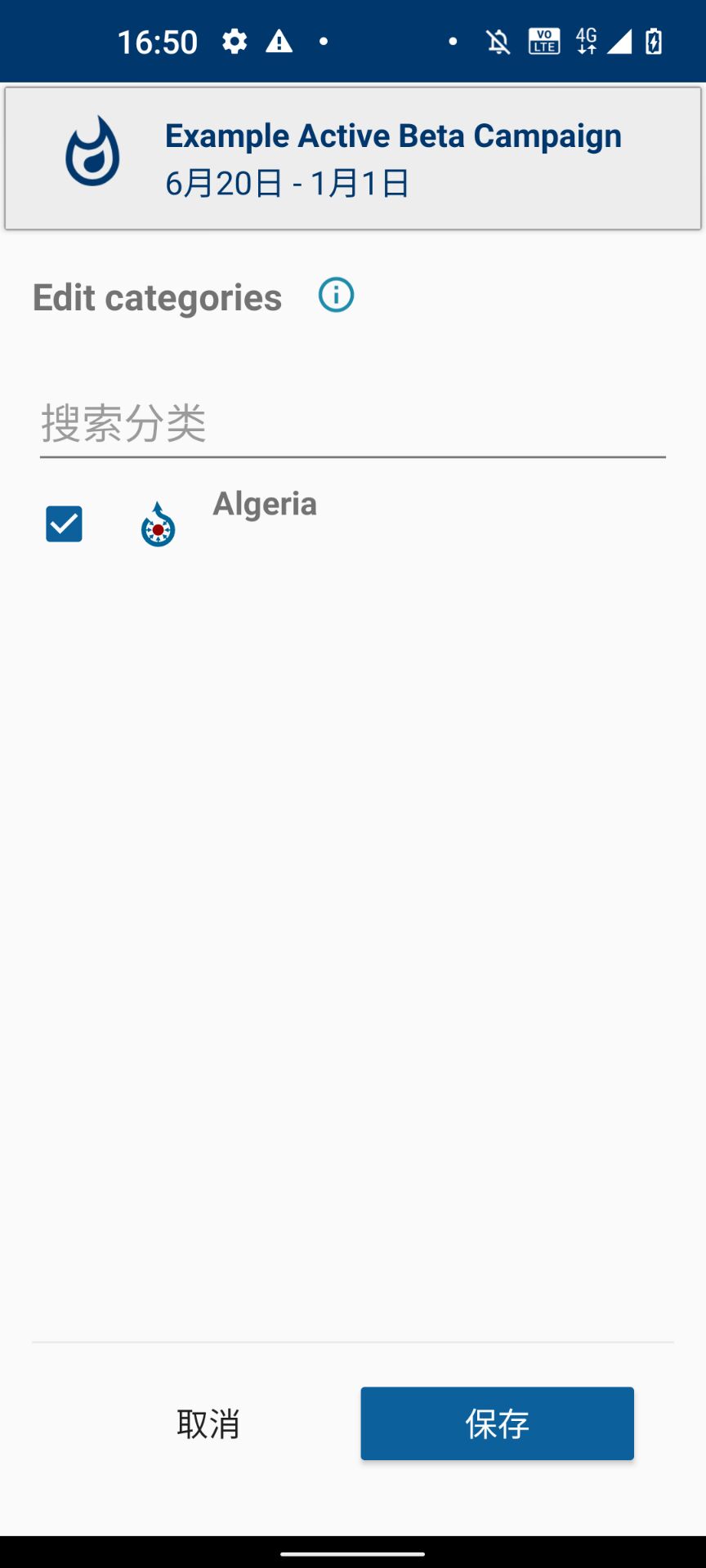Screen dimensions: 706x1568
Task: Tap the muted notification bell icon
Action: 497,40
